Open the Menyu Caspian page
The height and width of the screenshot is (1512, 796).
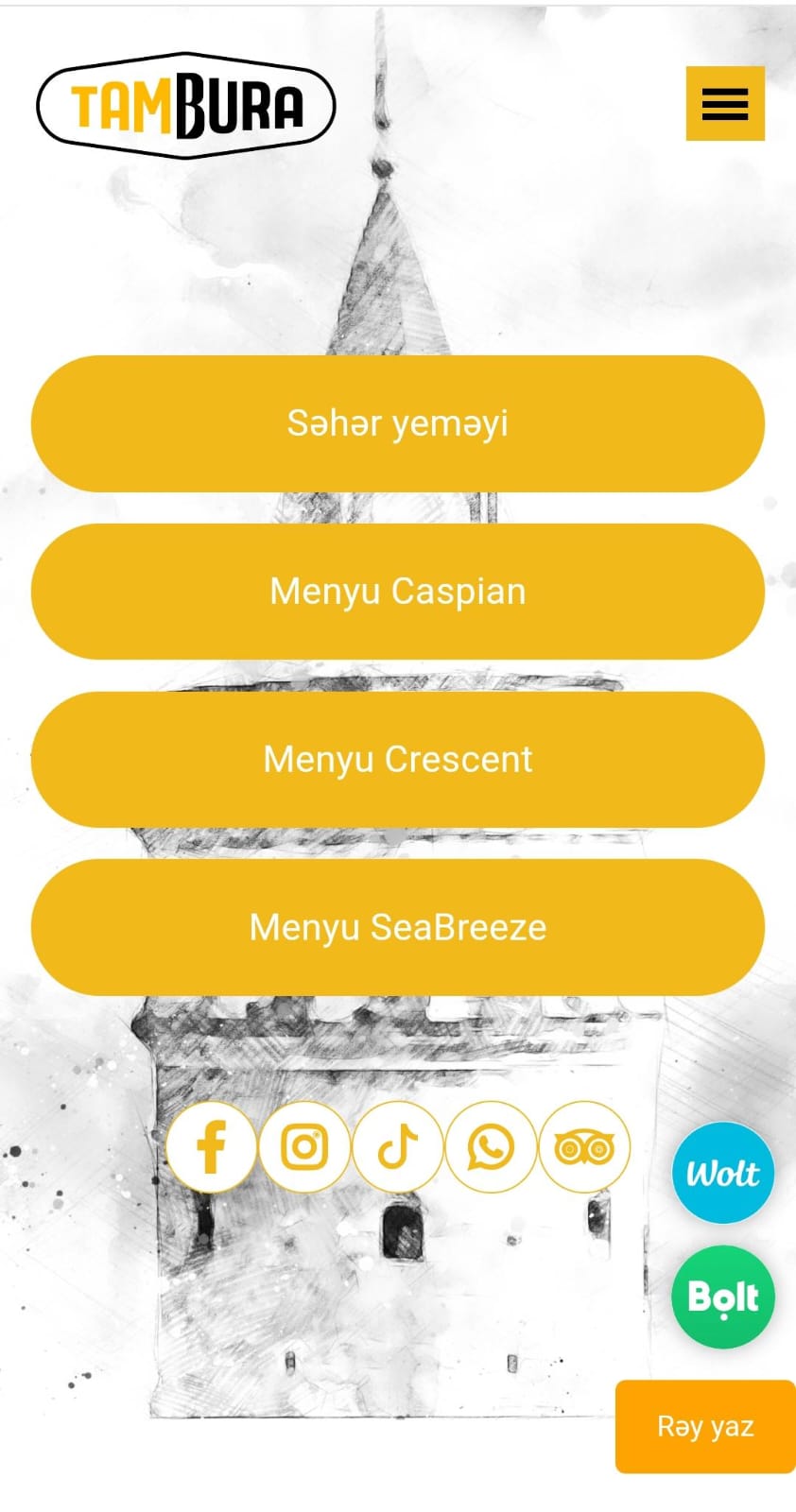pos(397,592)
